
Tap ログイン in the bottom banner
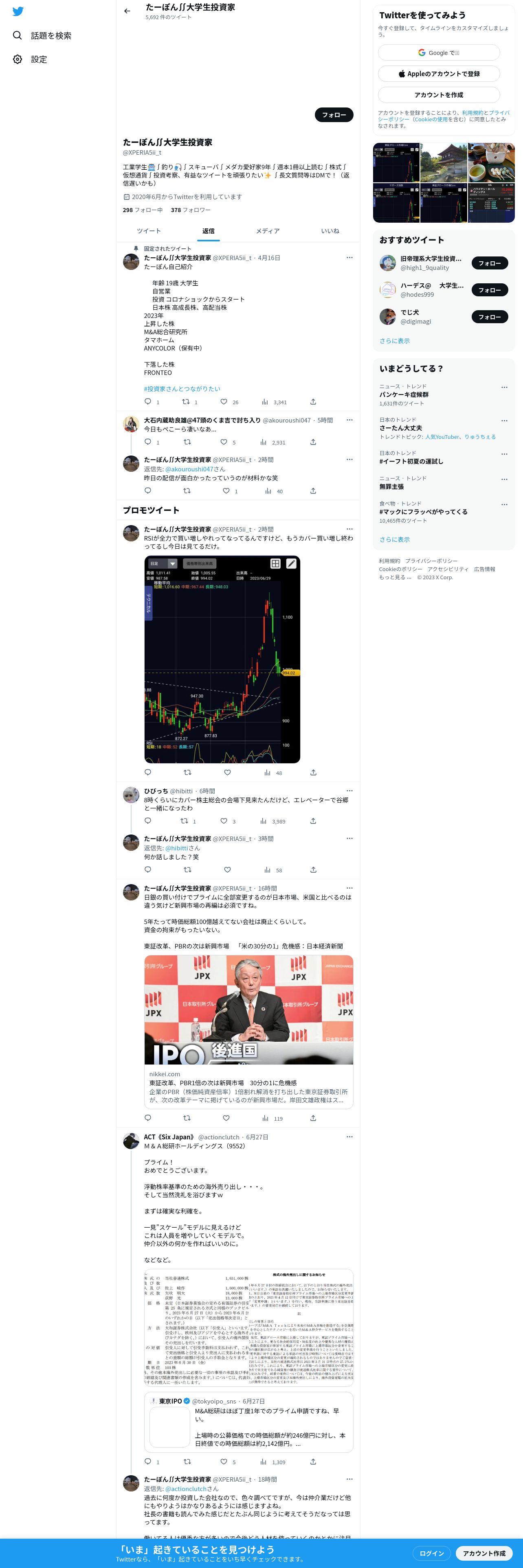point(432,1553)
